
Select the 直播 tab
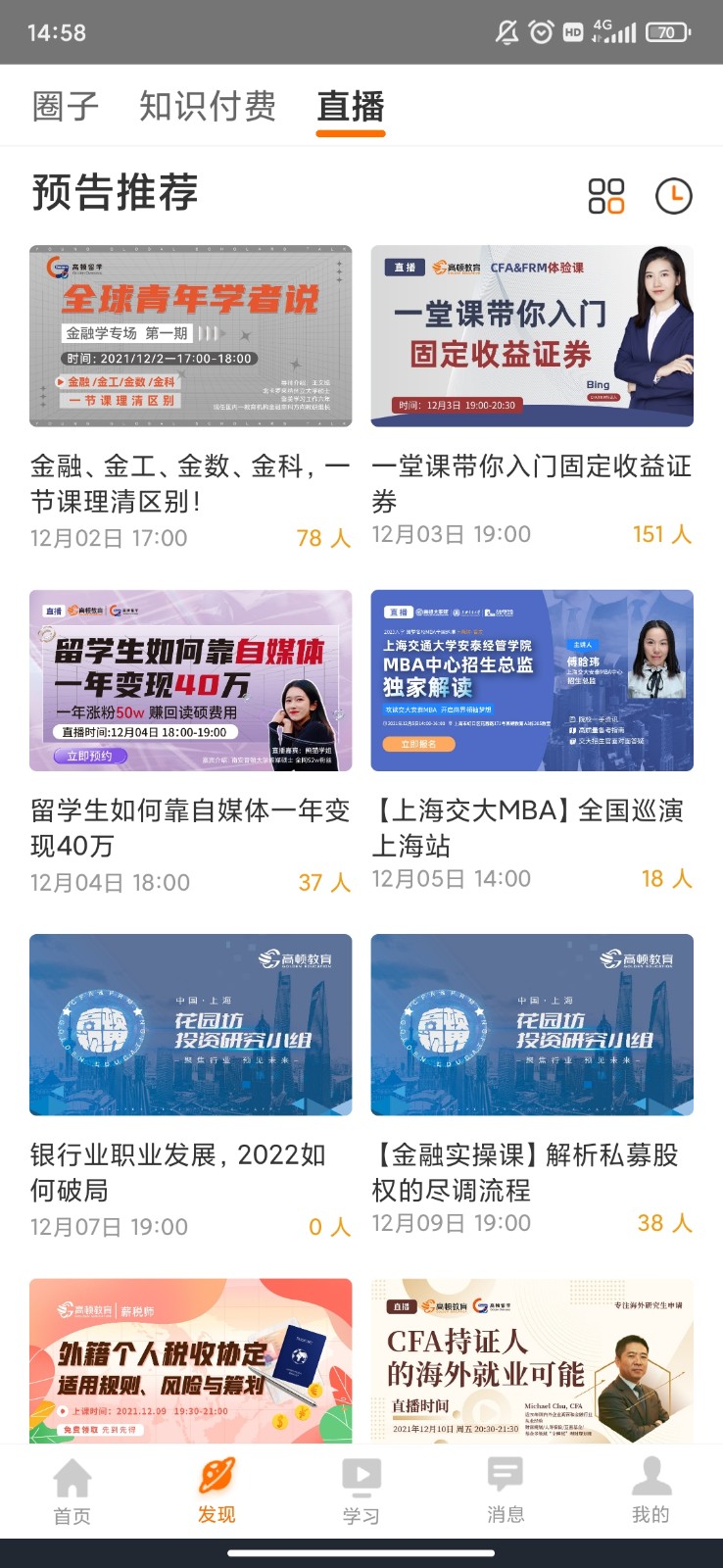click(348, 107)
